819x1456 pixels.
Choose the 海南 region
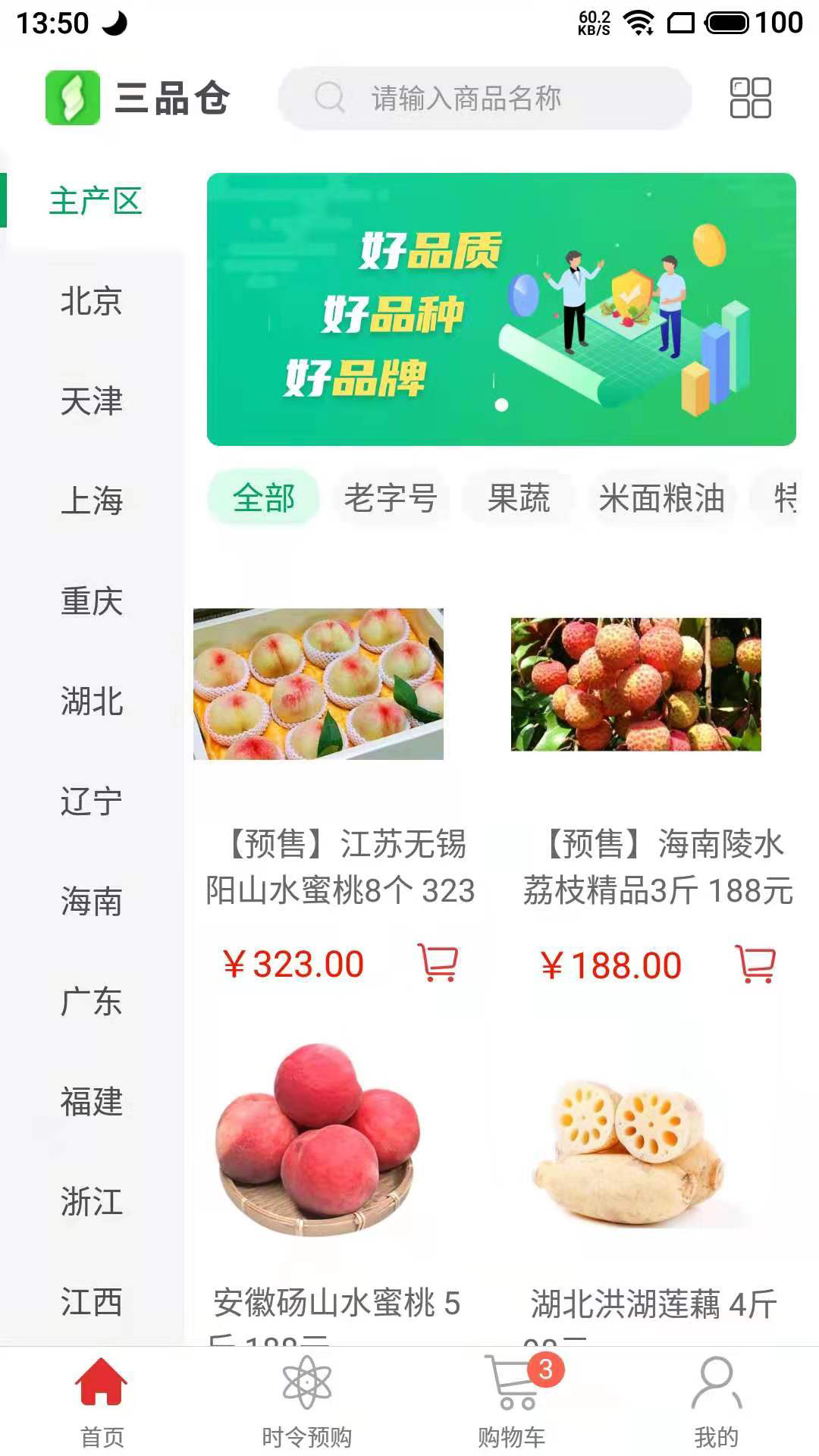[92, 902]
